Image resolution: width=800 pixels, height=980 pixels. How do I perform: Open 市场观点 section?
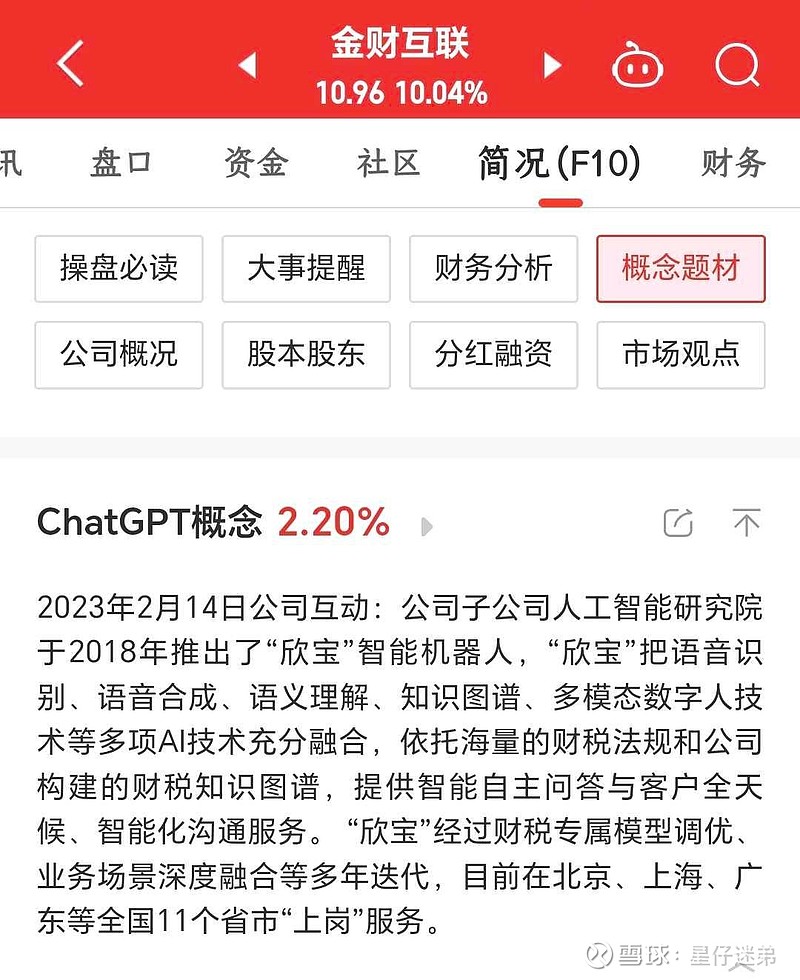coord(680,355)
